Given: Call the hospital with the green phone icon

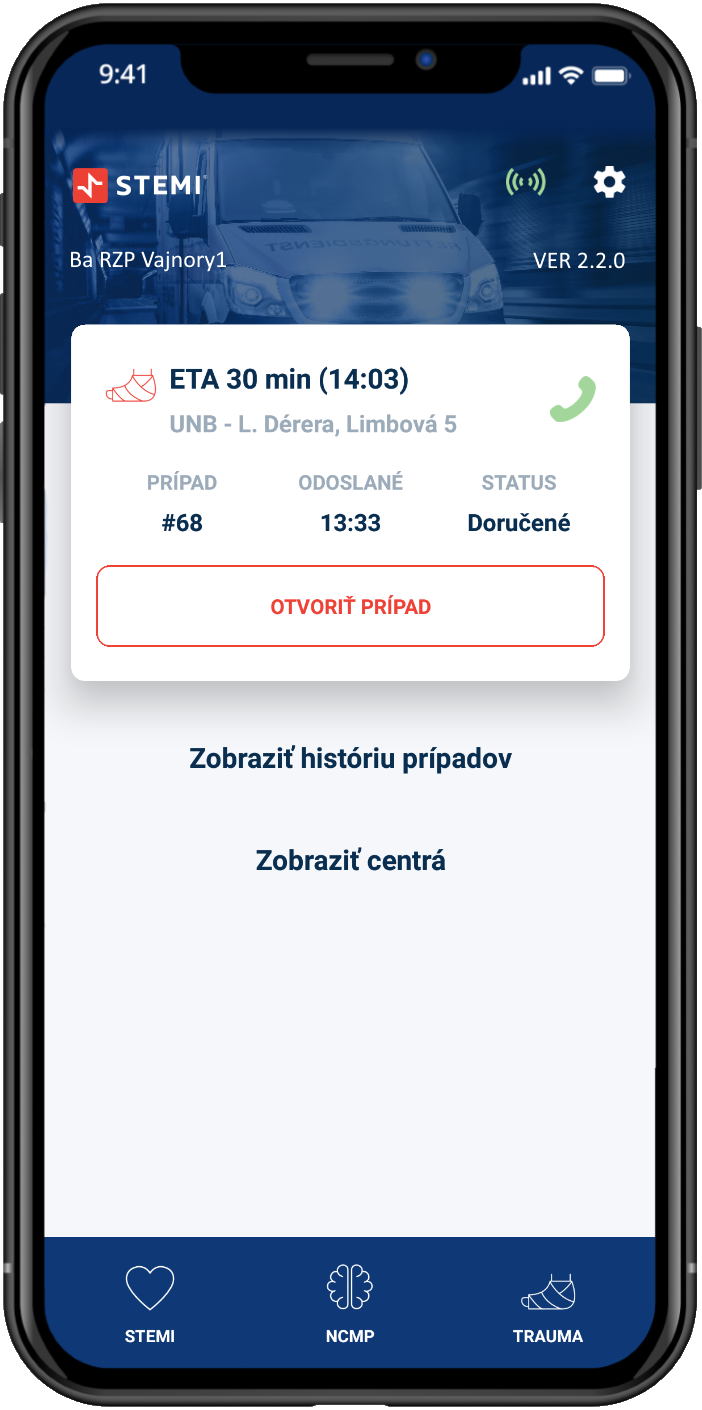Looking at the screenshot, I should pyautogui.click(x=573, y=399).
